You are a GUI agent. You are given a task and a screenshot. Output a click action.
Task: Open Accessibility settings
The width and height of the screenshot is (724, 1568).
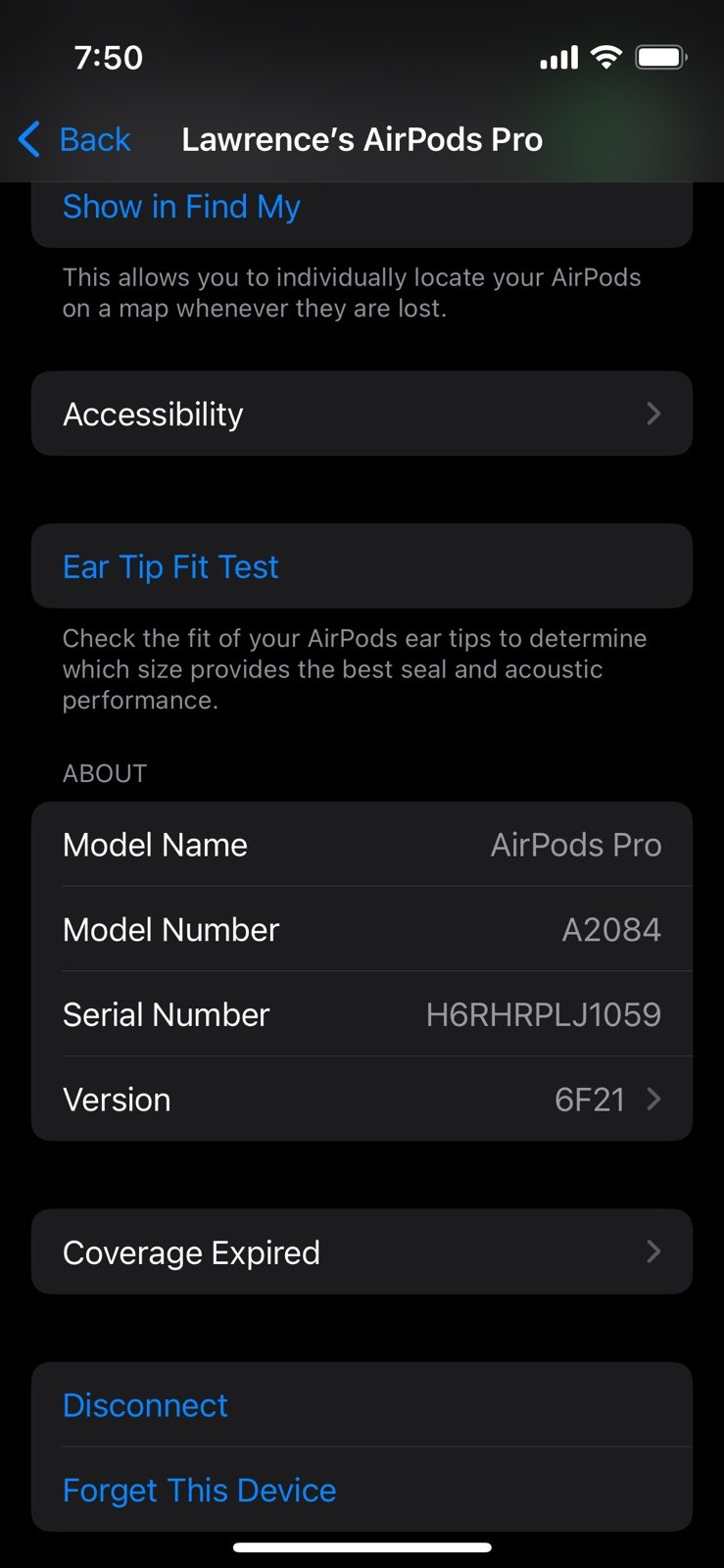click(x=362, y=414)
